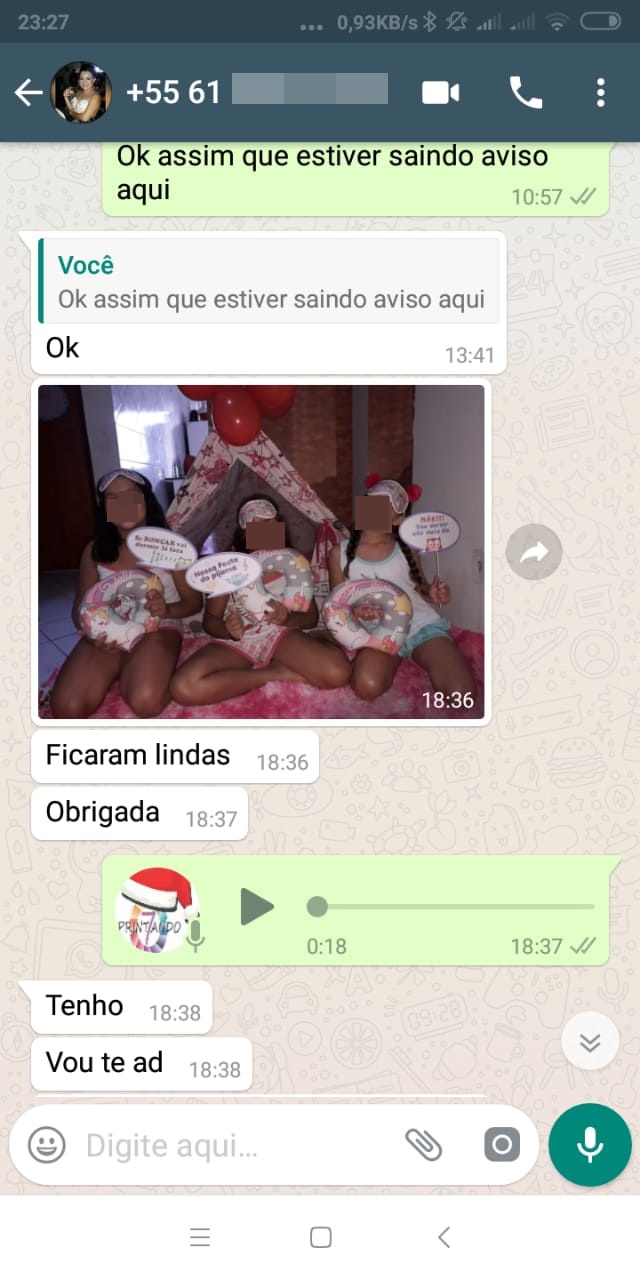Open the overflow menu
Viewport: 640px width, 1280px height.
[x=600, y=93]
